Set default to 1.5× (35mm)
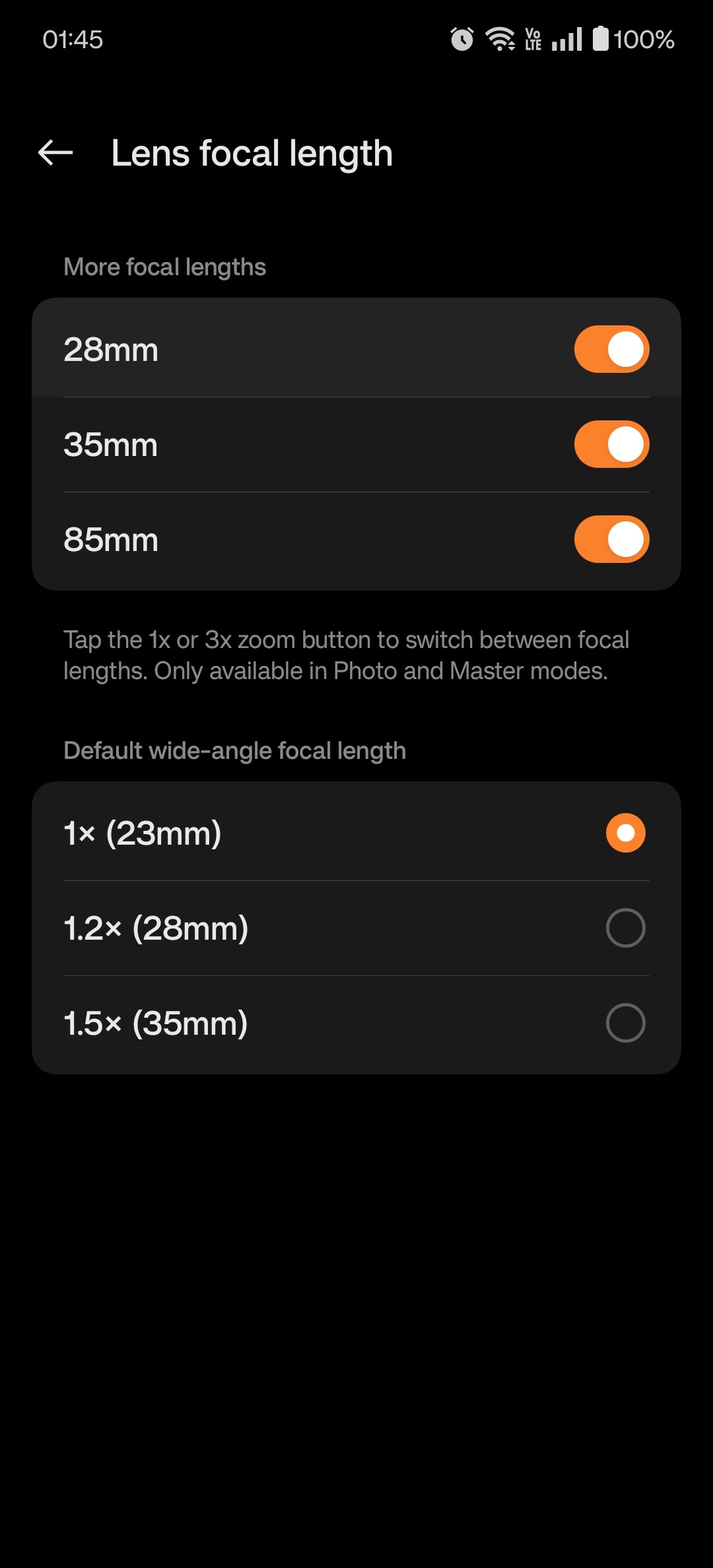The image size is (713, 1568). [x=625, y=1023]
